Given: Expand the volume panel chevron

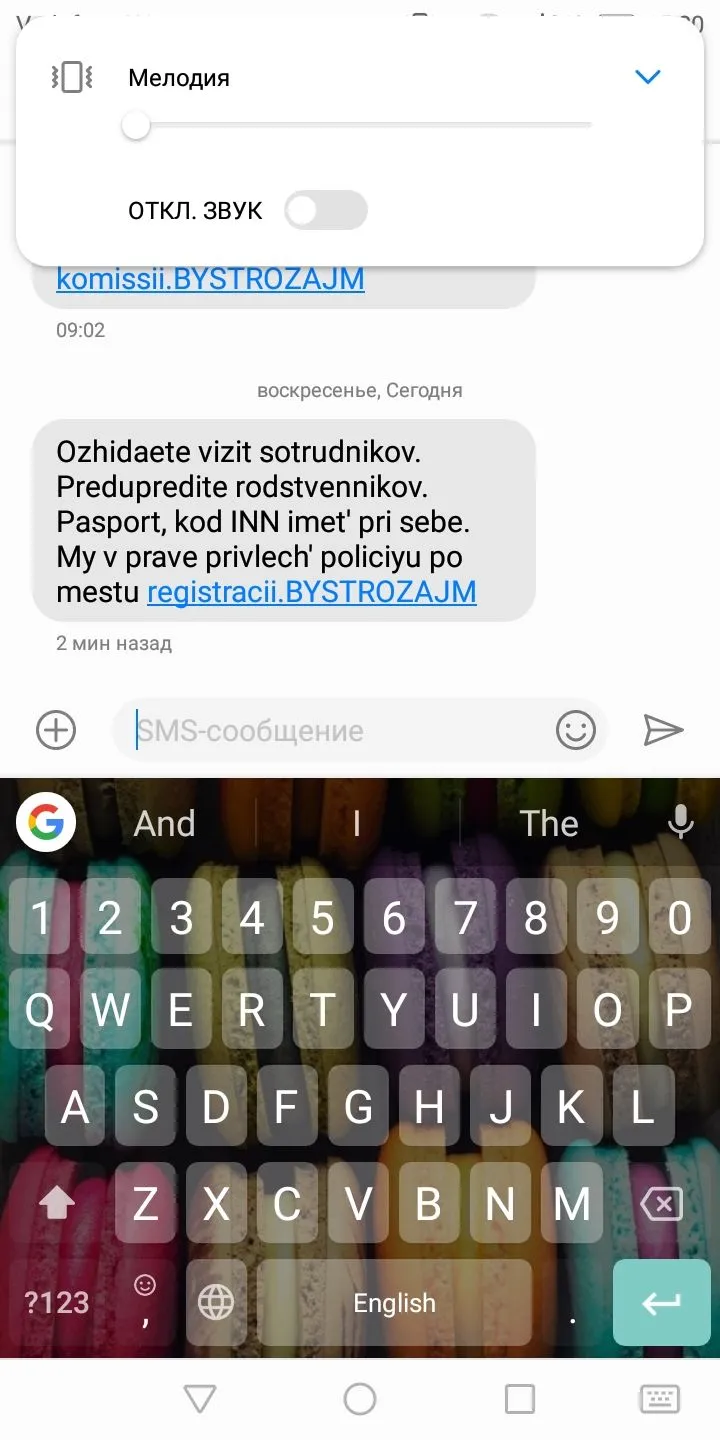Looking at the screenshot, I should pyautogui.click(x=648, y=77).
